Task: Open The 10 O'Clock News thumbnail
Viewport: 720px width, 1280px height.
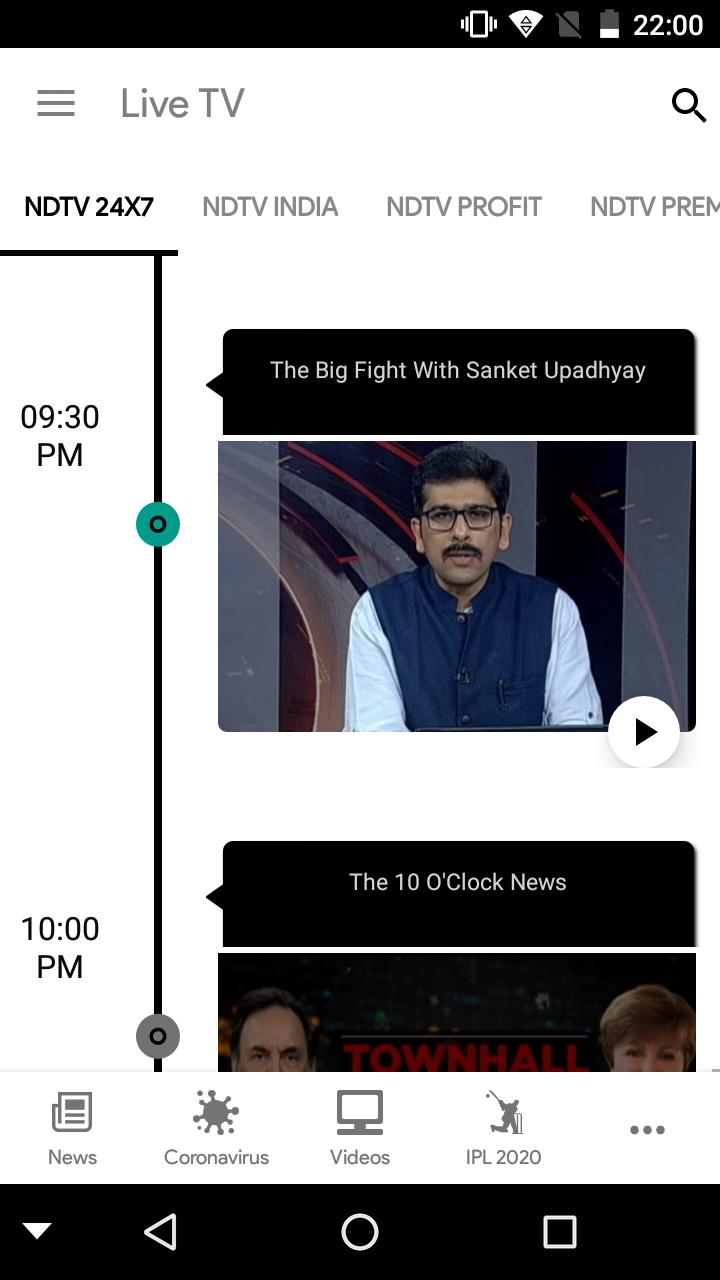Action: click(457, 1012)
